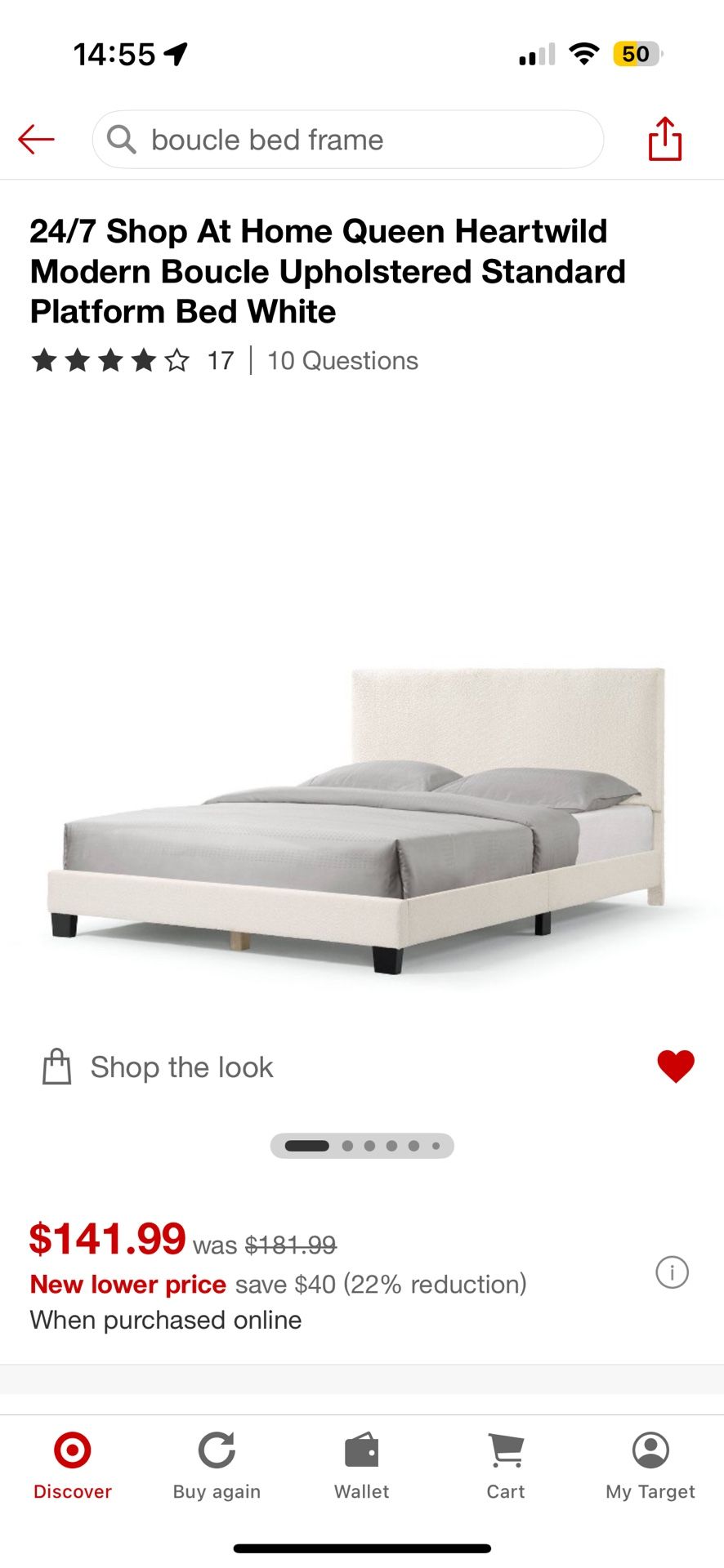View the 10 Questions section

coord(342,360)
